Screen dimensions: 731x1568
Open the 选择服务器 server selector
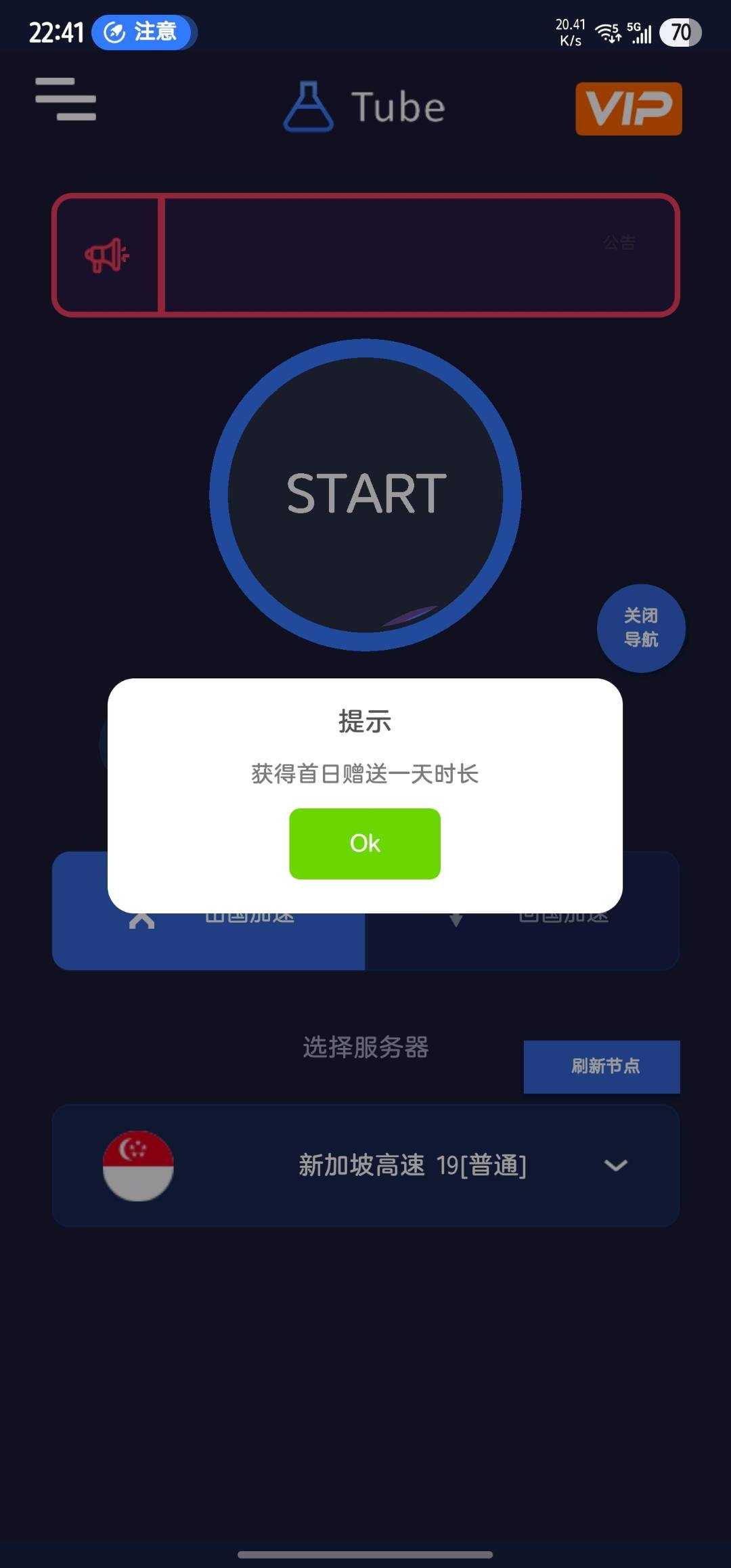(x=365, y=1046)
